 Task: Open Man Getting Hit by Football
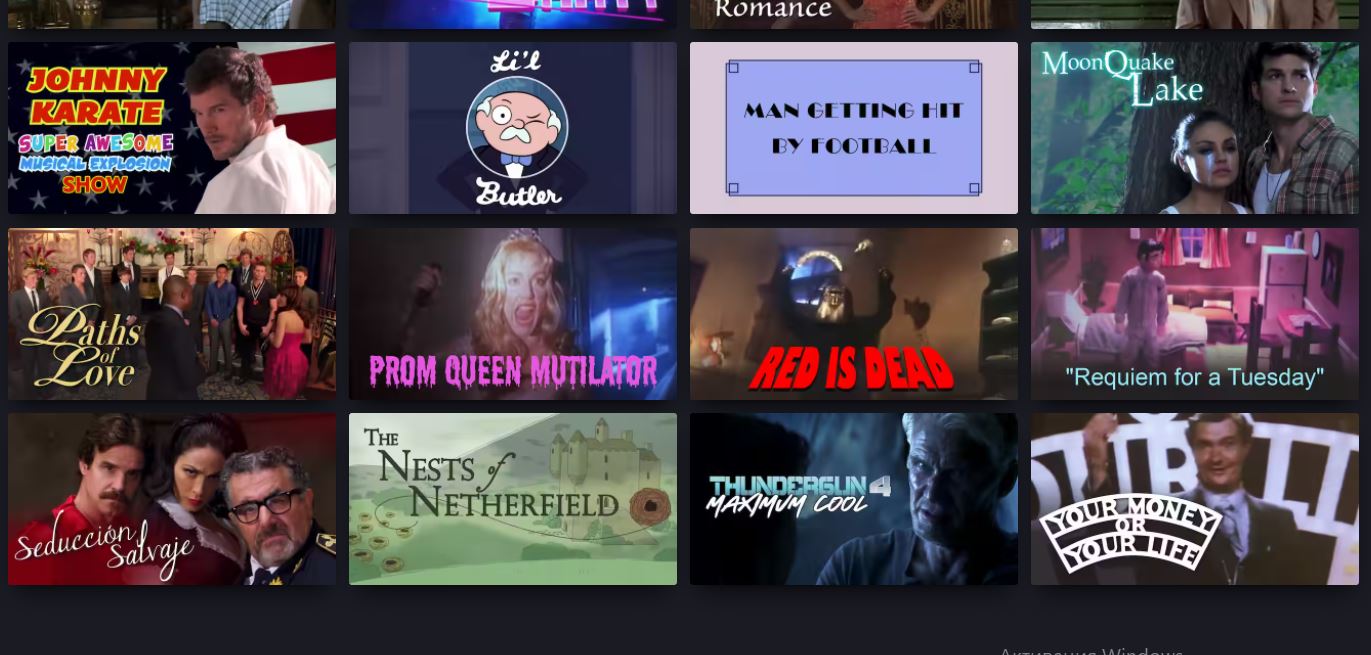pos(854,128)
